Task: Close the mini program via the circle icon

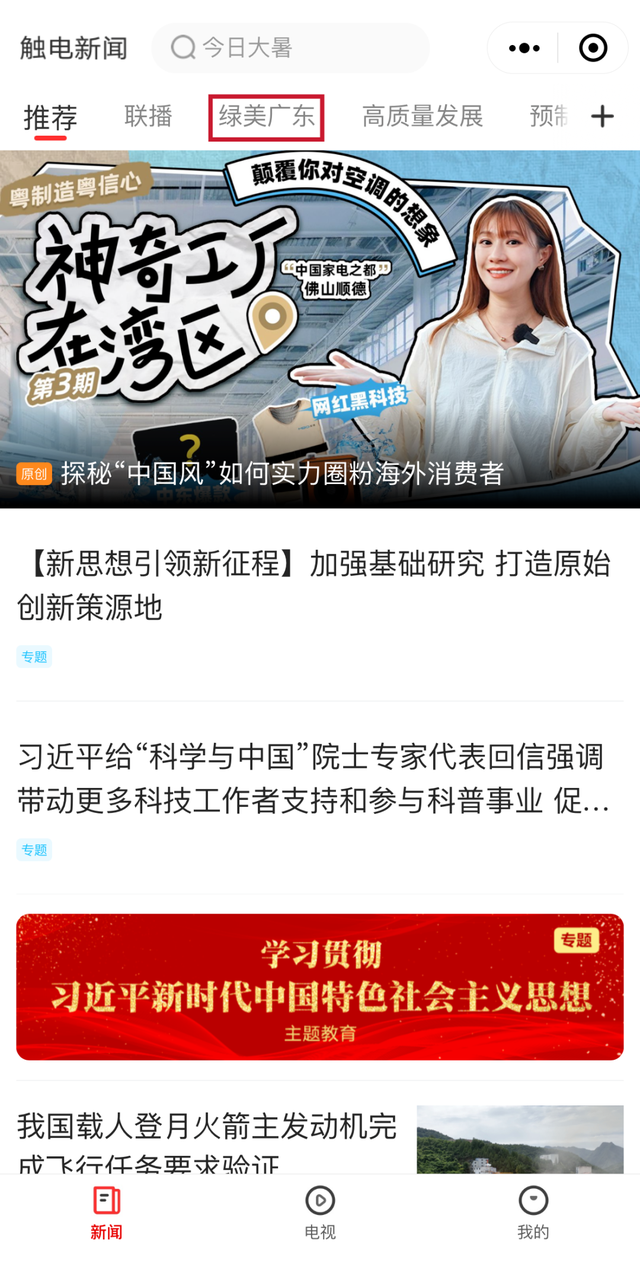Action: (x=593, y=48)
